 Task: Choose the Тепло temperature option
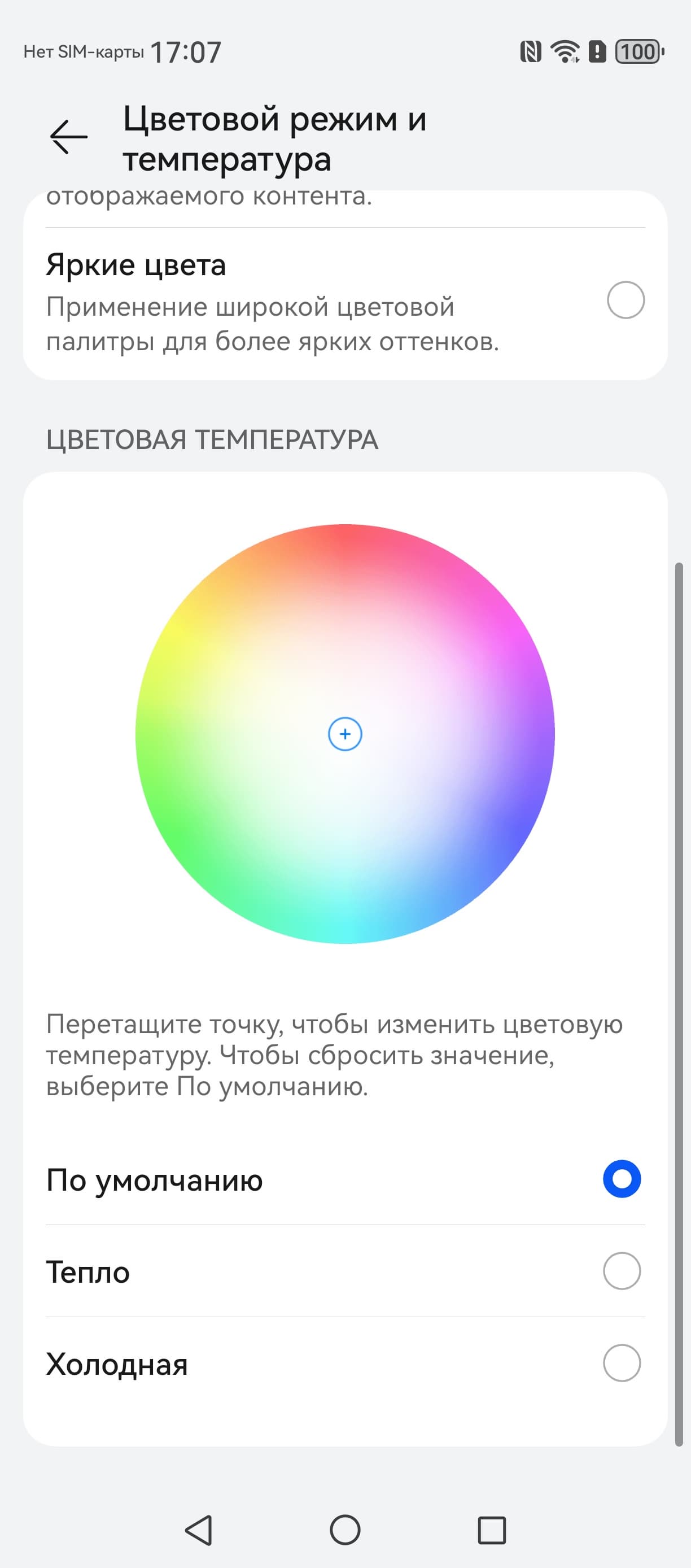point(621,1271)
